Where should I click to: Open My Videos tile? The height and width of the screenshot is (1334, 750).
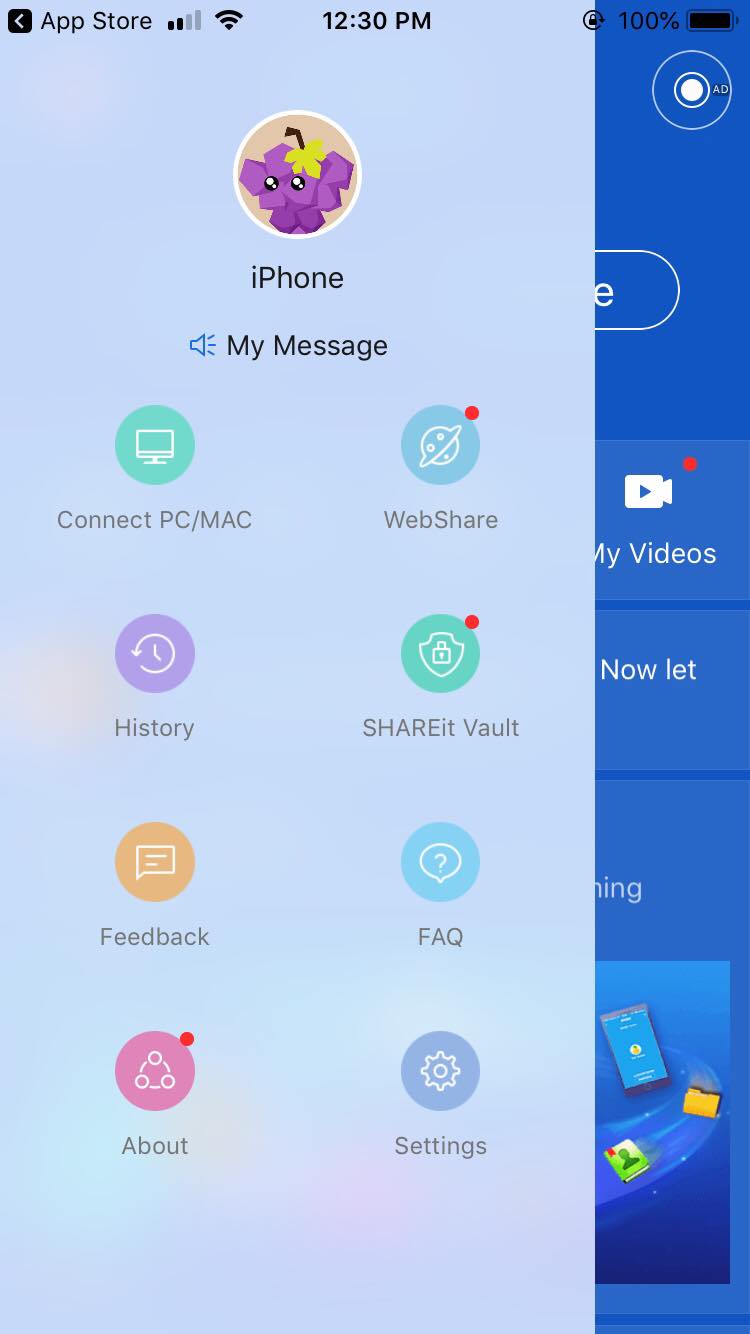pos(660,520)
